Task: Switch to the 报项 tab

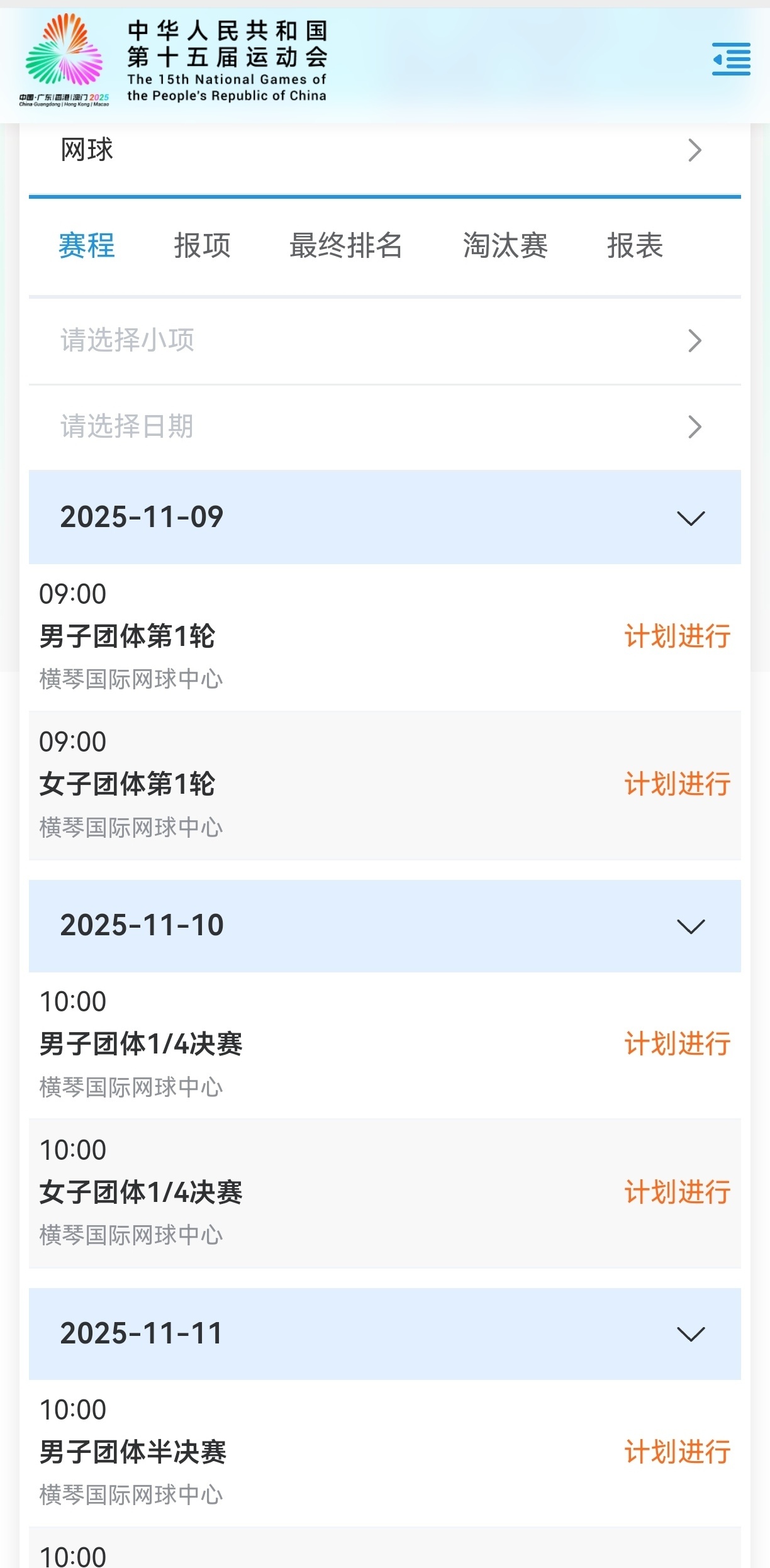Action: pyautogui.click(x=201, y=246)
